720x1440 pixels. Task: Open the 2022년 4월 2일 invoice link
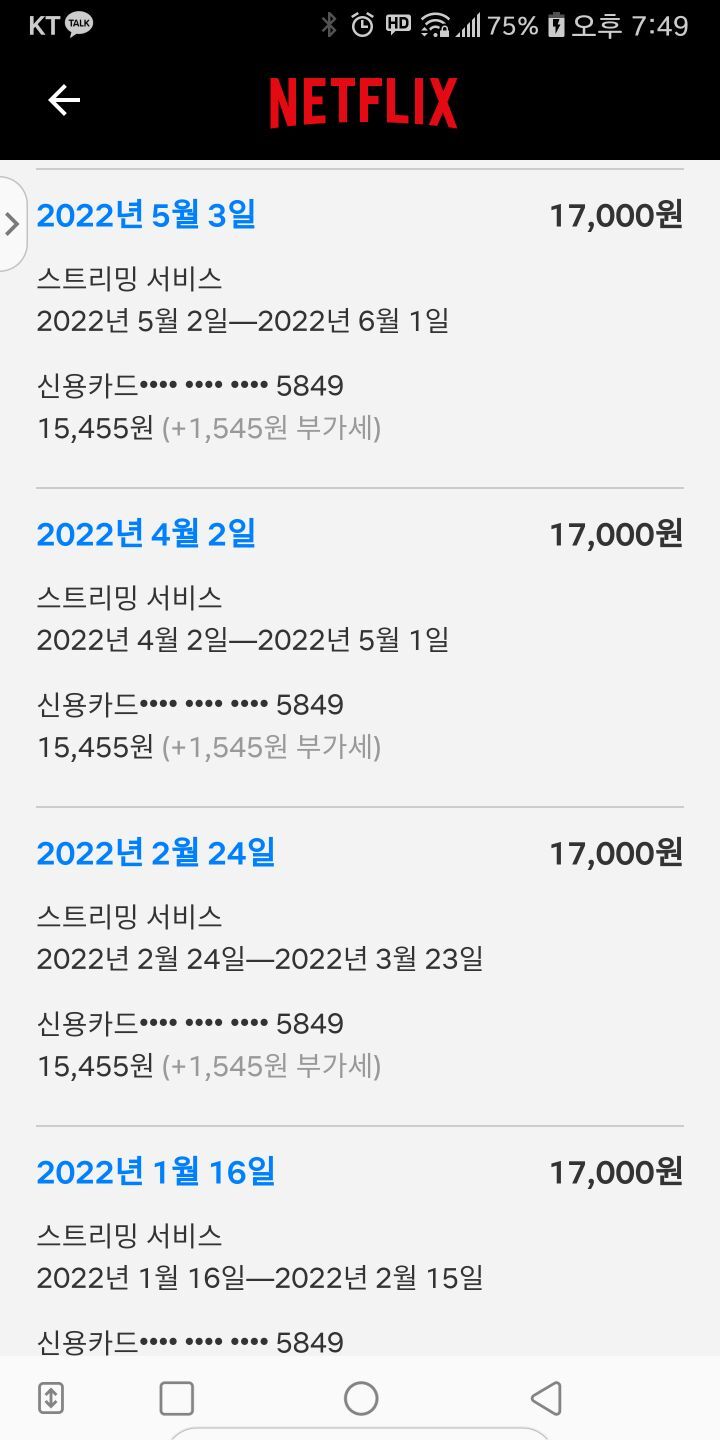point(146,534)
